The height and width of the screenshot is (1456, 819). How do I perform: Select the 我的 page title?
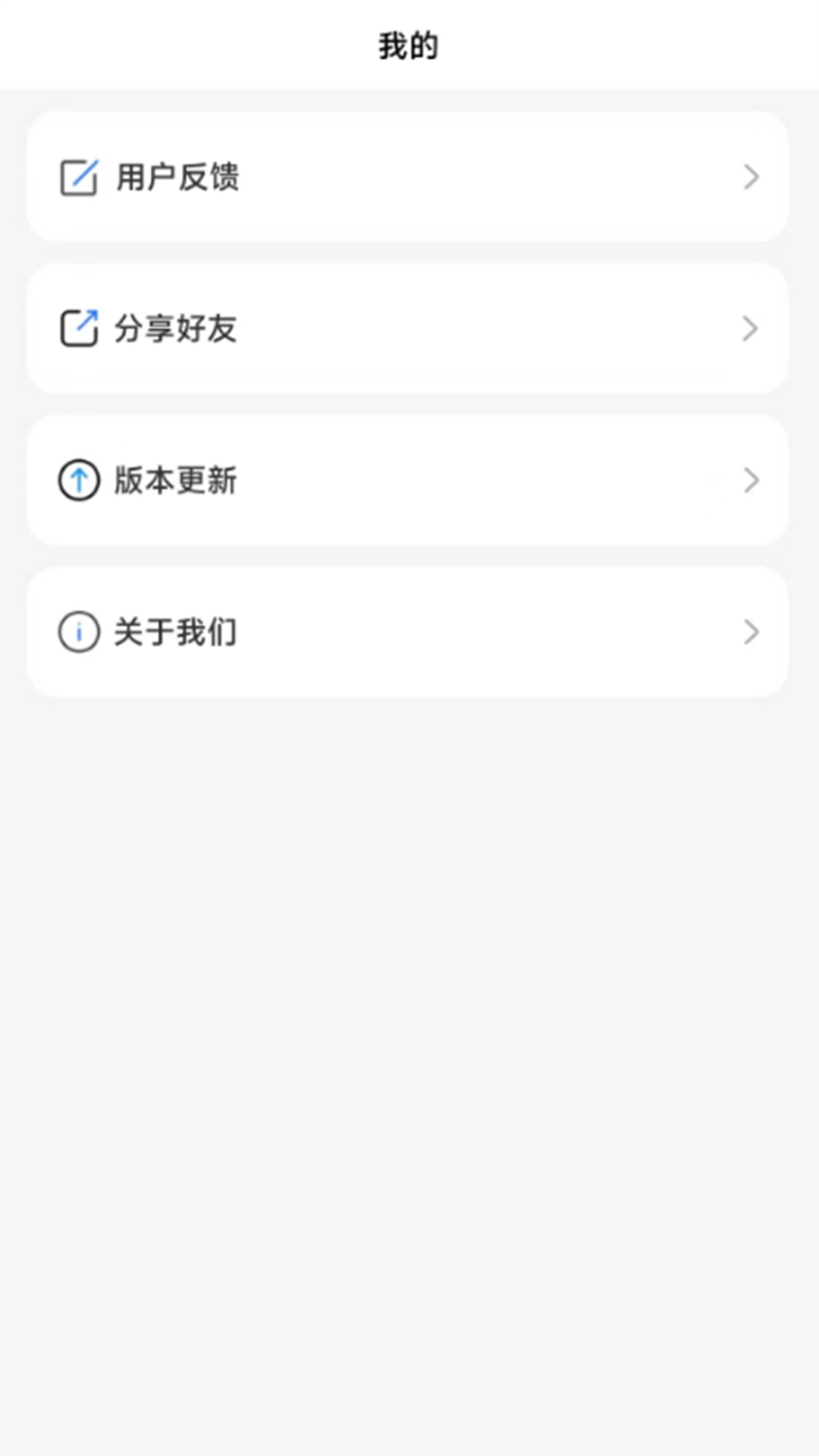pyautogui.click(x=409, y=45)
